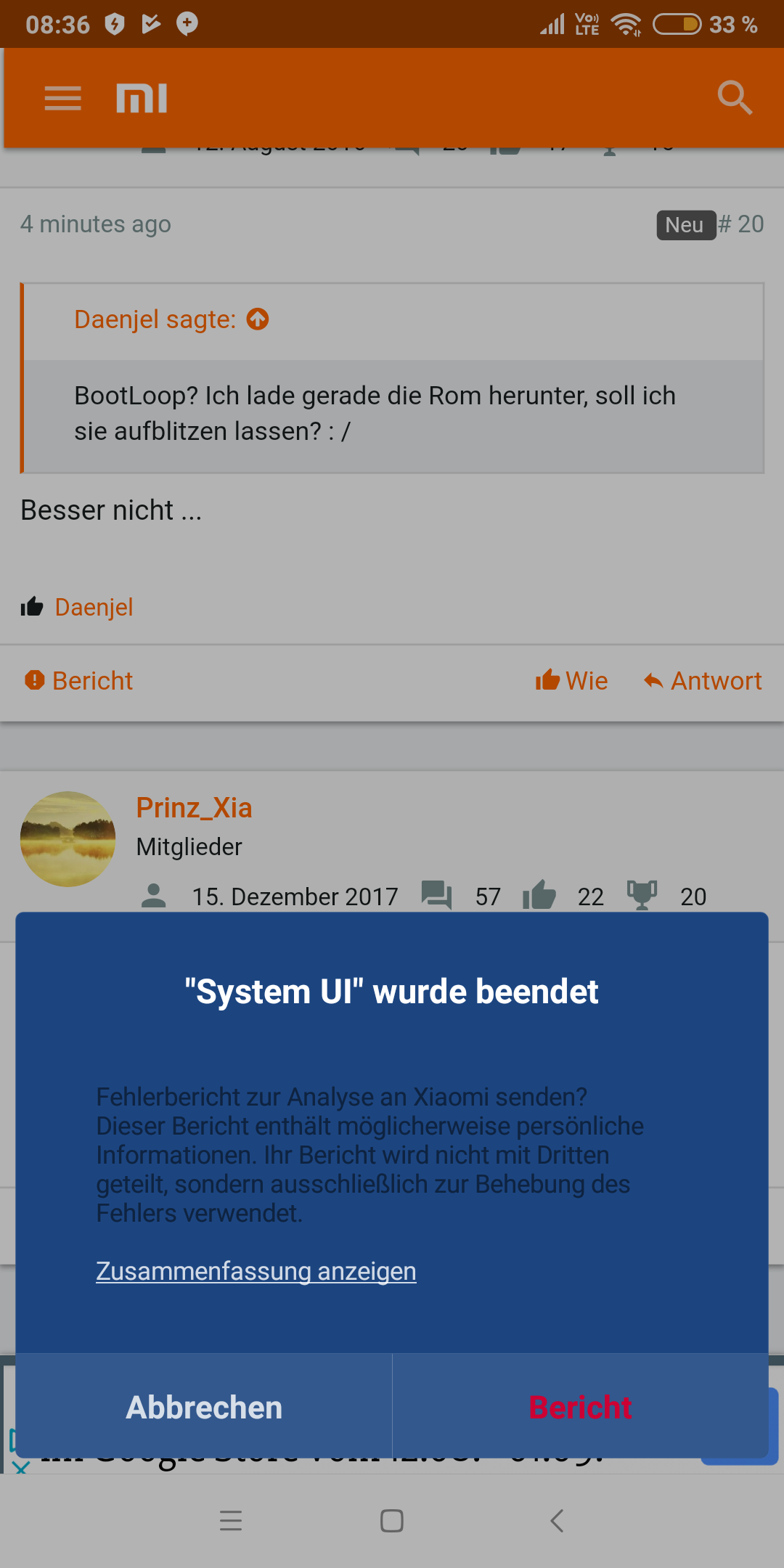Open Prinz_Xia's profile name
The image size is (784, 1568).
click(x=195, y=807)
